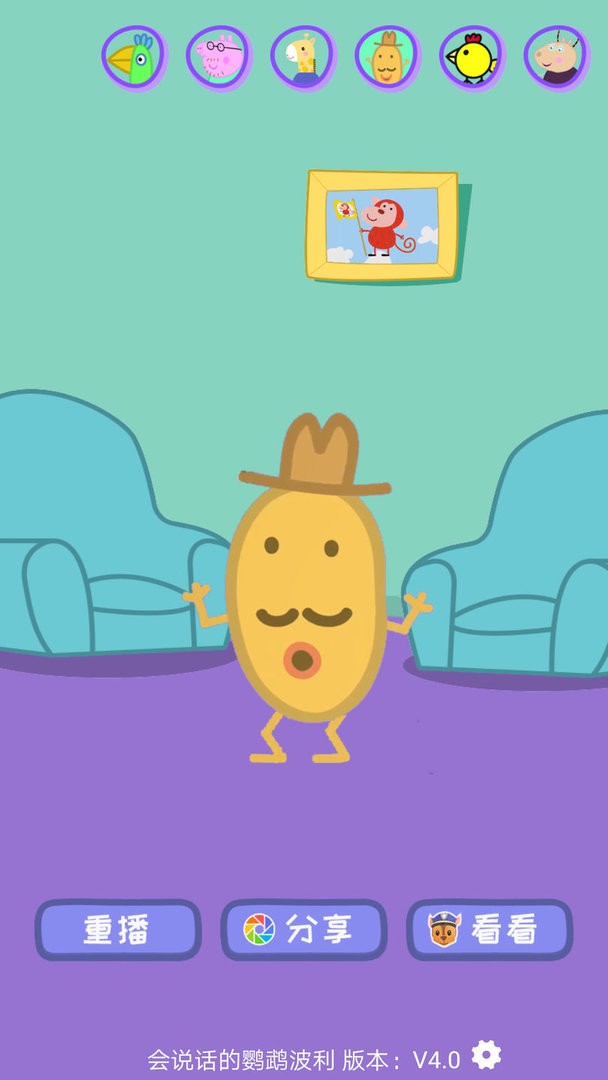The image size is (608, 1080).
Task: Choose the potato with hat character
Action: click(387, 57)
